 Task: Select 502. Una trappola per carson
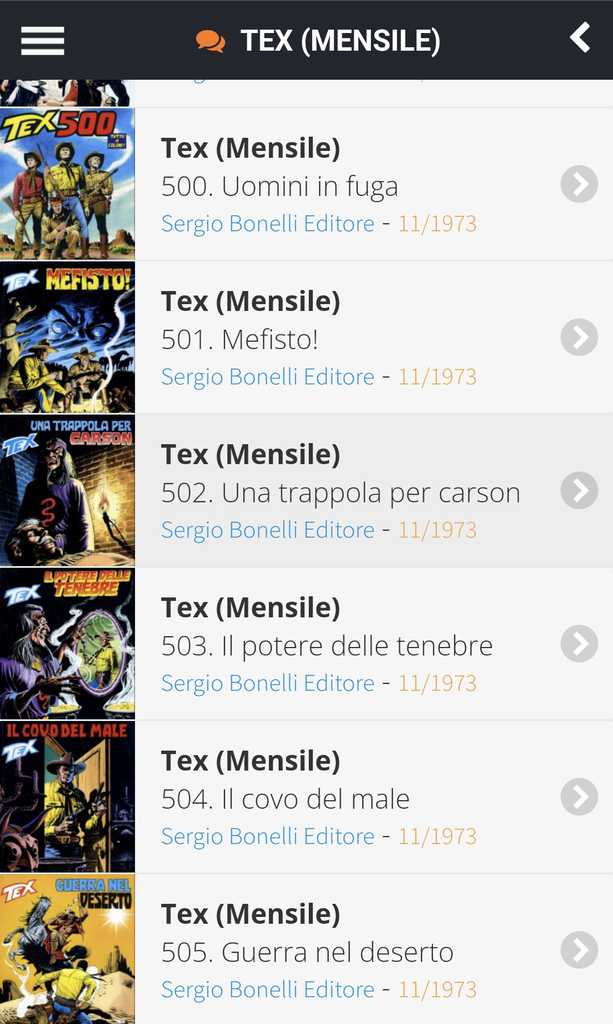tap(340, 492)
